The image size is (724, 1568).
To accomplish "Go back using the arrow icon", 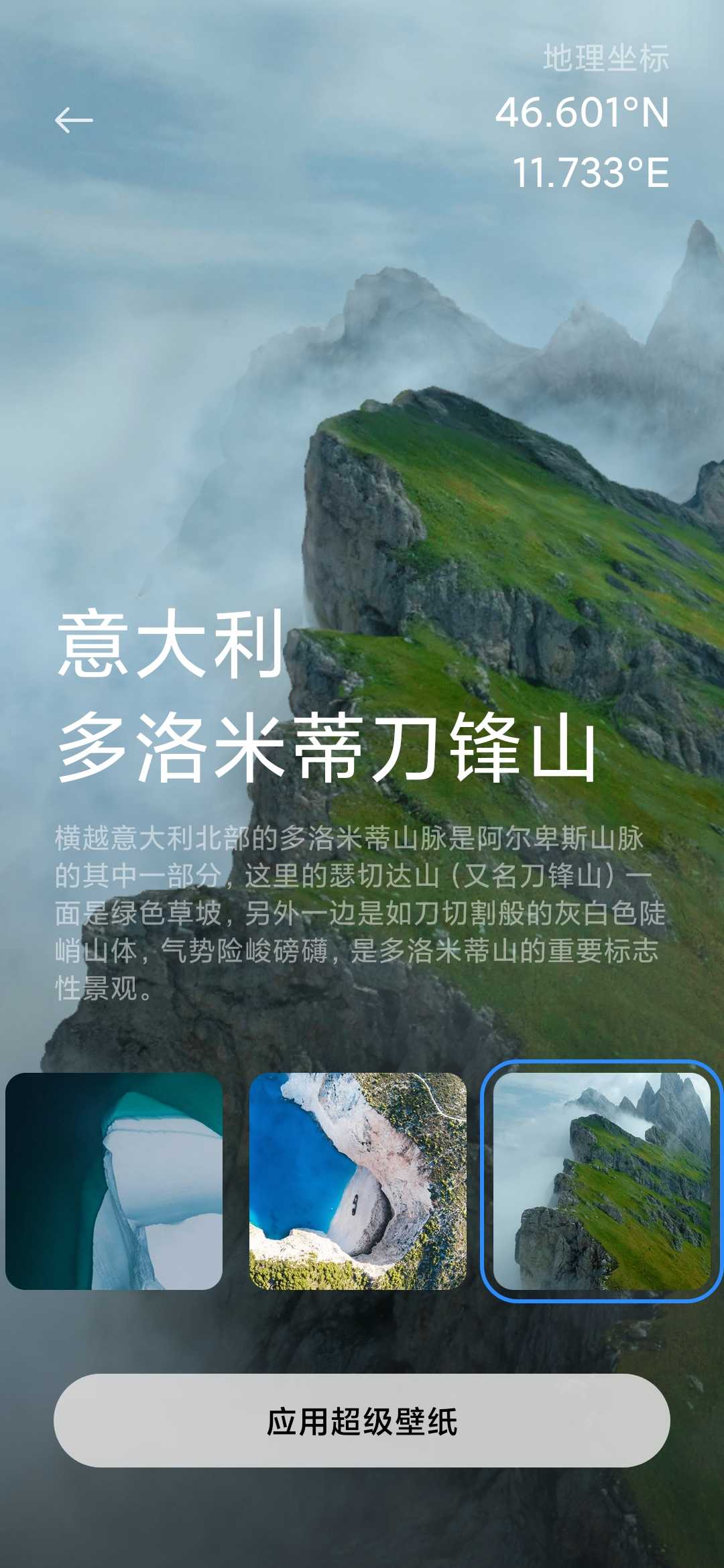I will click(74, 120).
